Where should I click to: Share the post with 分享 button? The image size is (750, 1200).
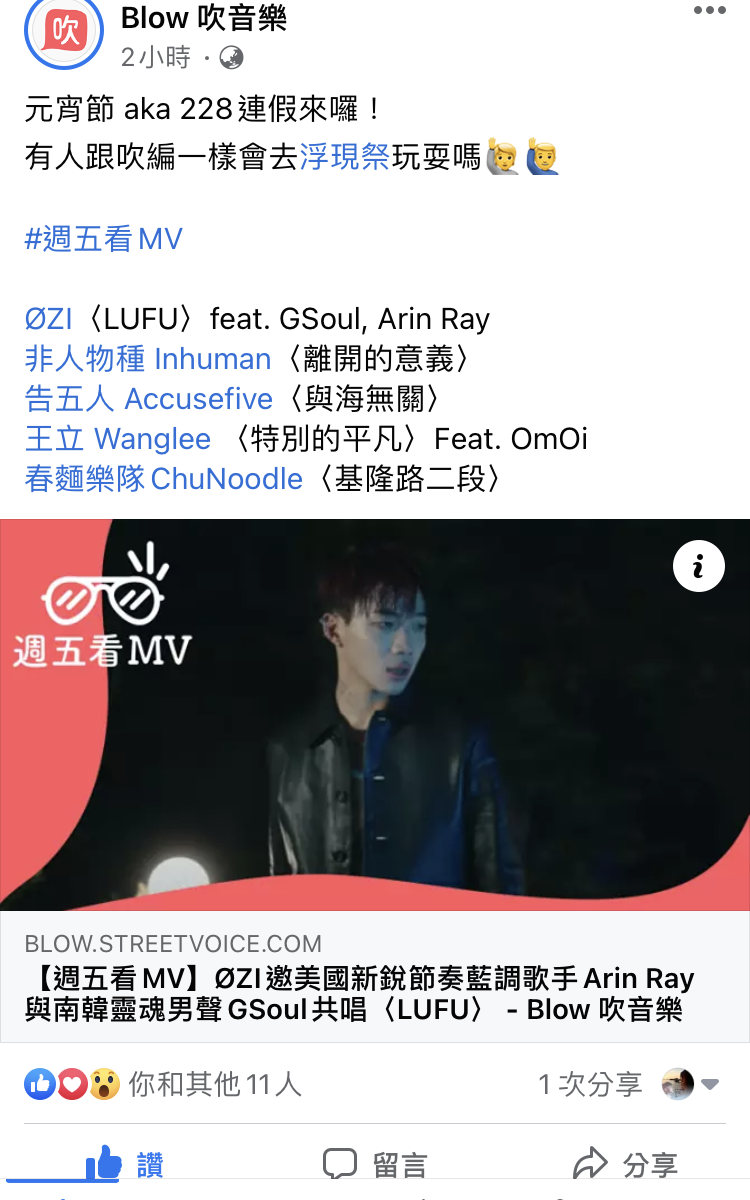(x=625, y=1164)
